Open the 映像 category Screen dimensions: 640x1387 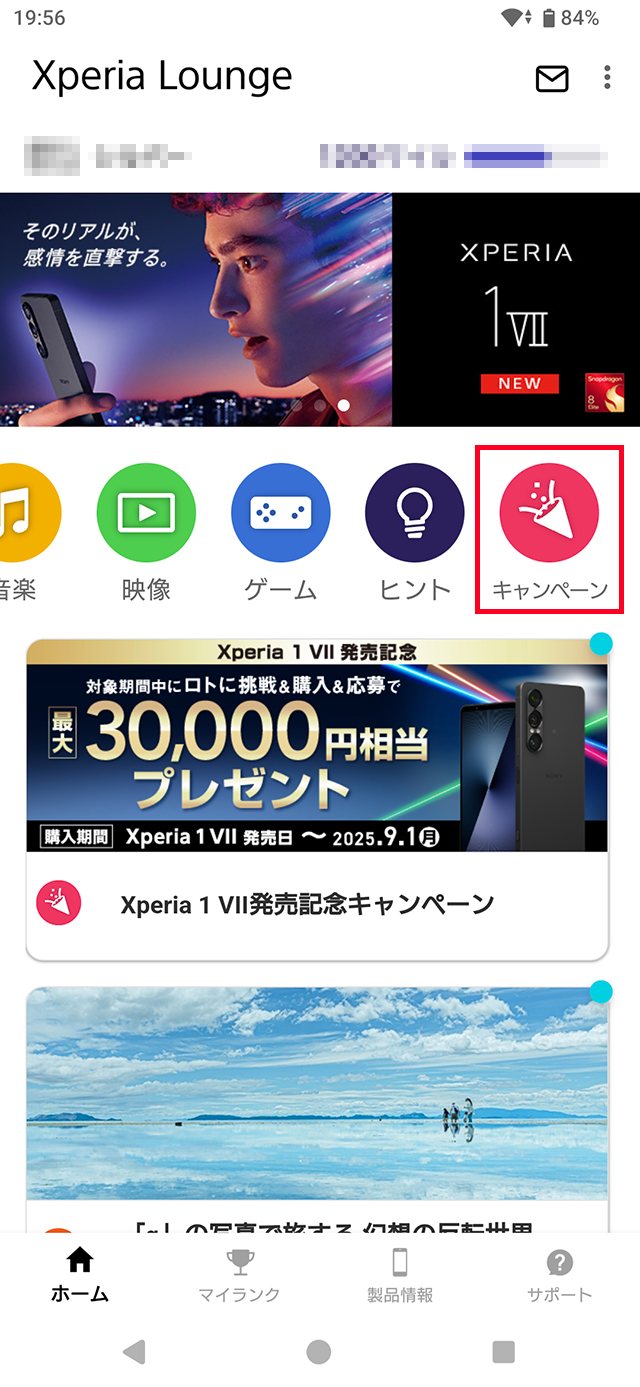pos(146,530)
